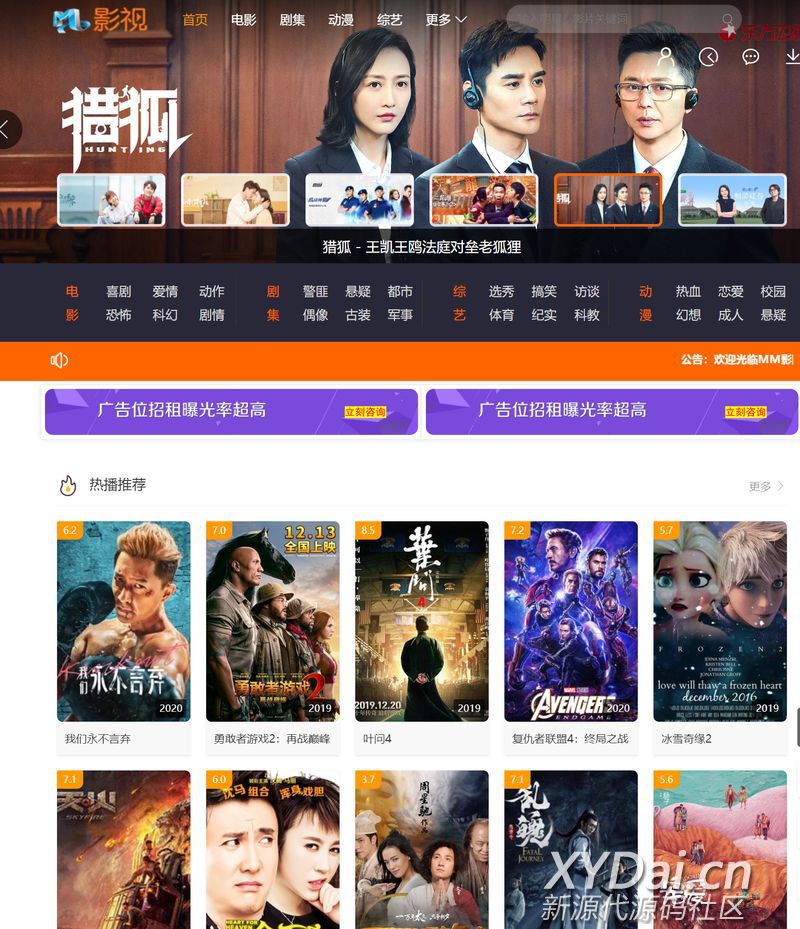Image resolution: width=800 pixels, height=929 pixels.
Task: Select the 选秀 variety category
Action: (501, 292)
